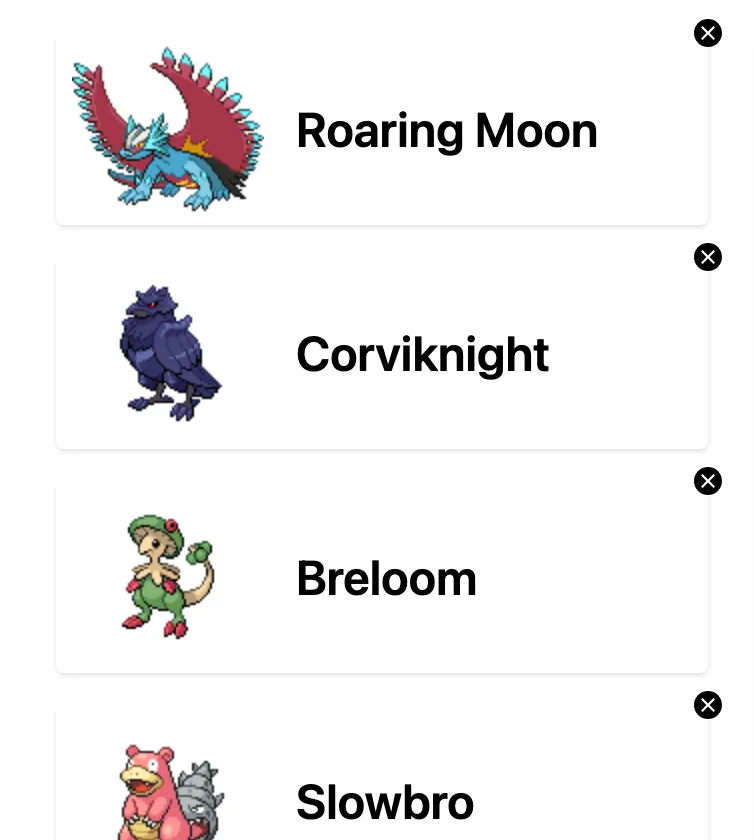Click the Breloom name label
This screenshot has width=754, height=840.
386,578
